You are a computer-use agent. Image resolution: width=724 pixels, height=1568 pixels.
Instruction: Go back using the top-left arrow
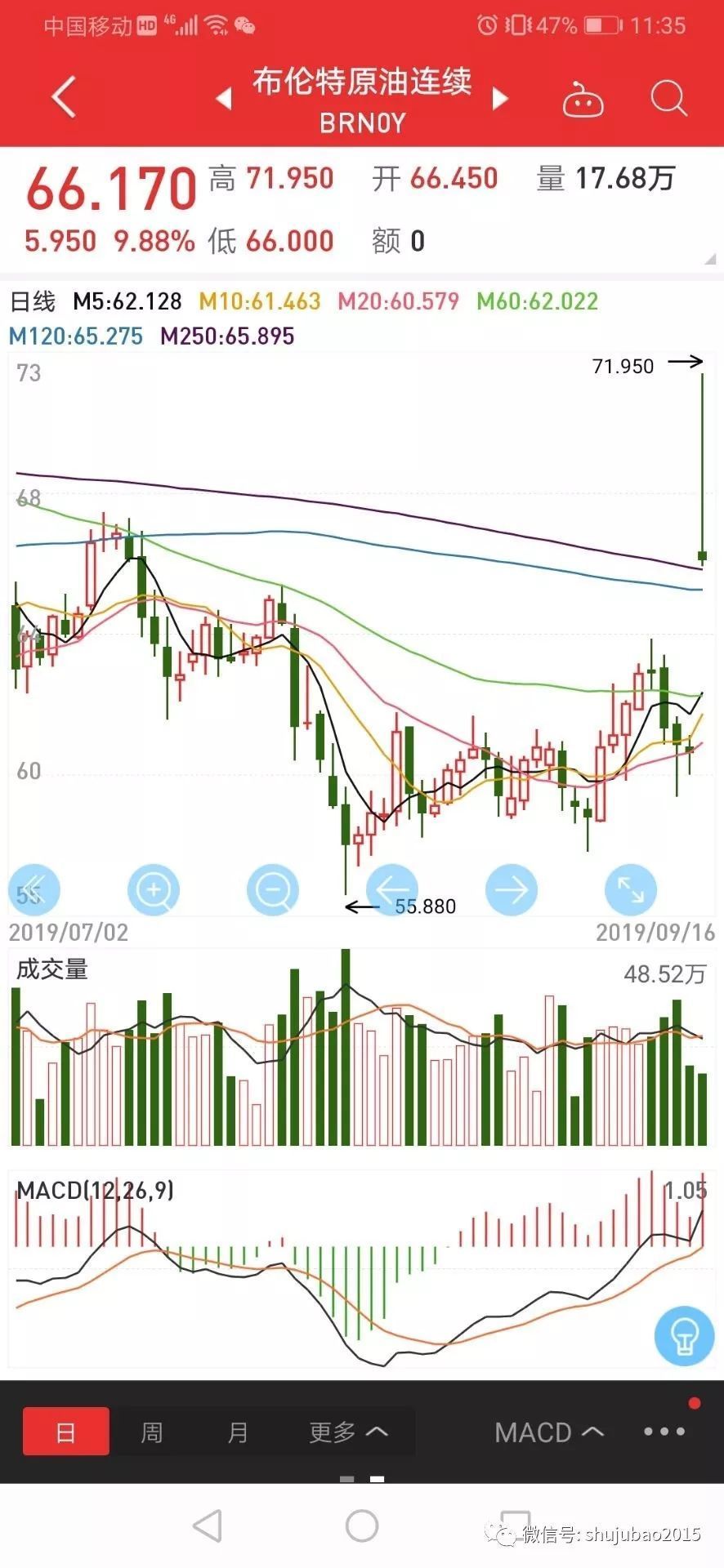(64, 98)
